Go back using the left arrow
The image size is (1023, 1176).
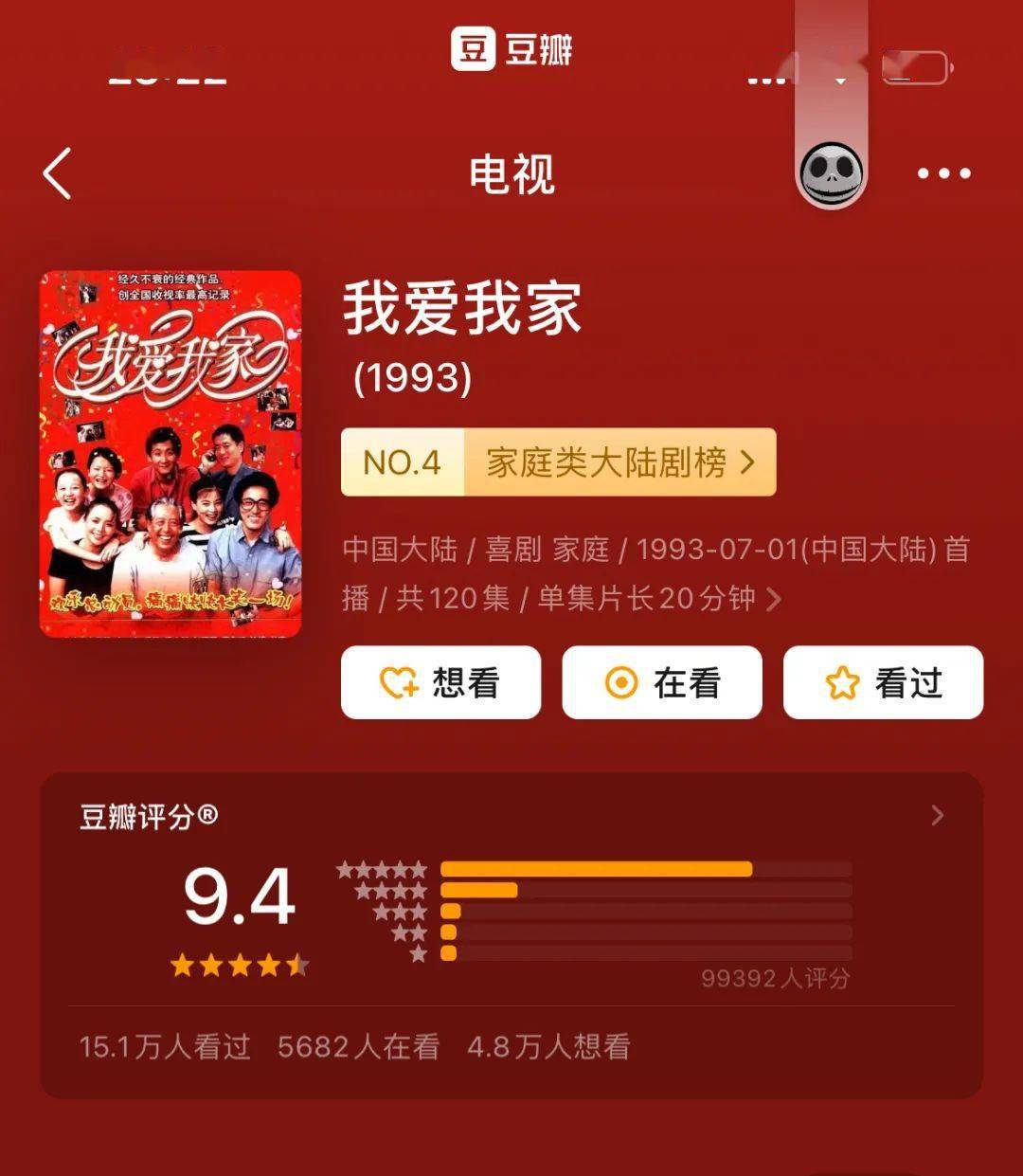(x=58, y=173)
